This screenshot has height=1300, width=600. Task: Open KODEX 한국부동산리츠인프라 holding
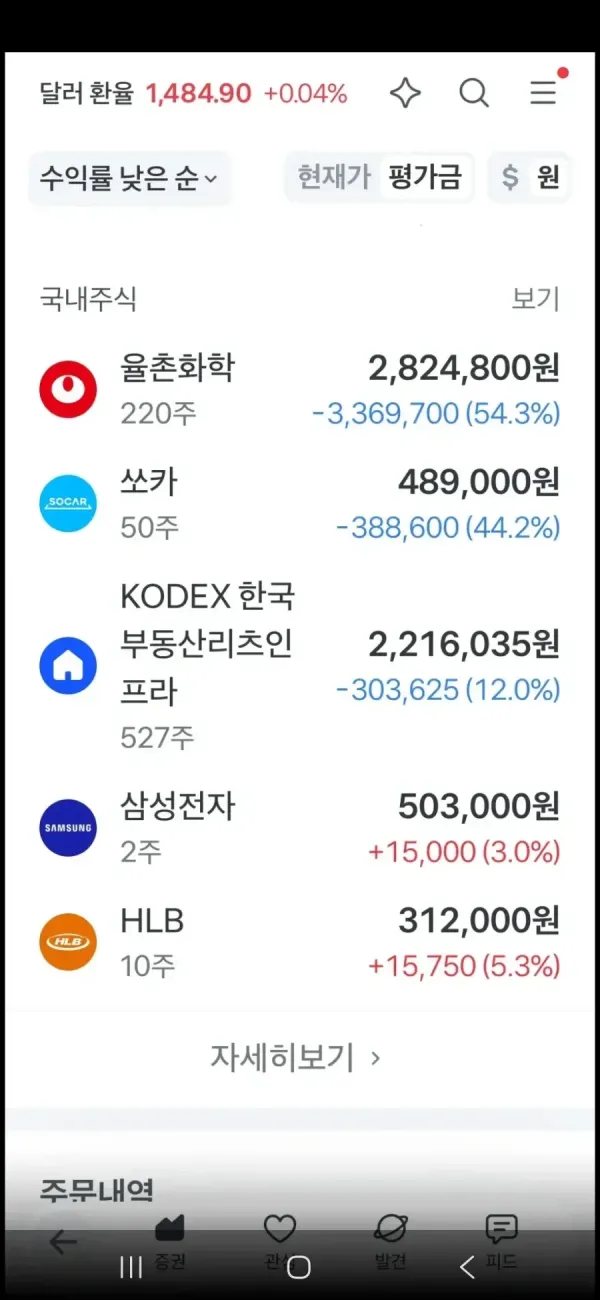(x=300, y=665)
